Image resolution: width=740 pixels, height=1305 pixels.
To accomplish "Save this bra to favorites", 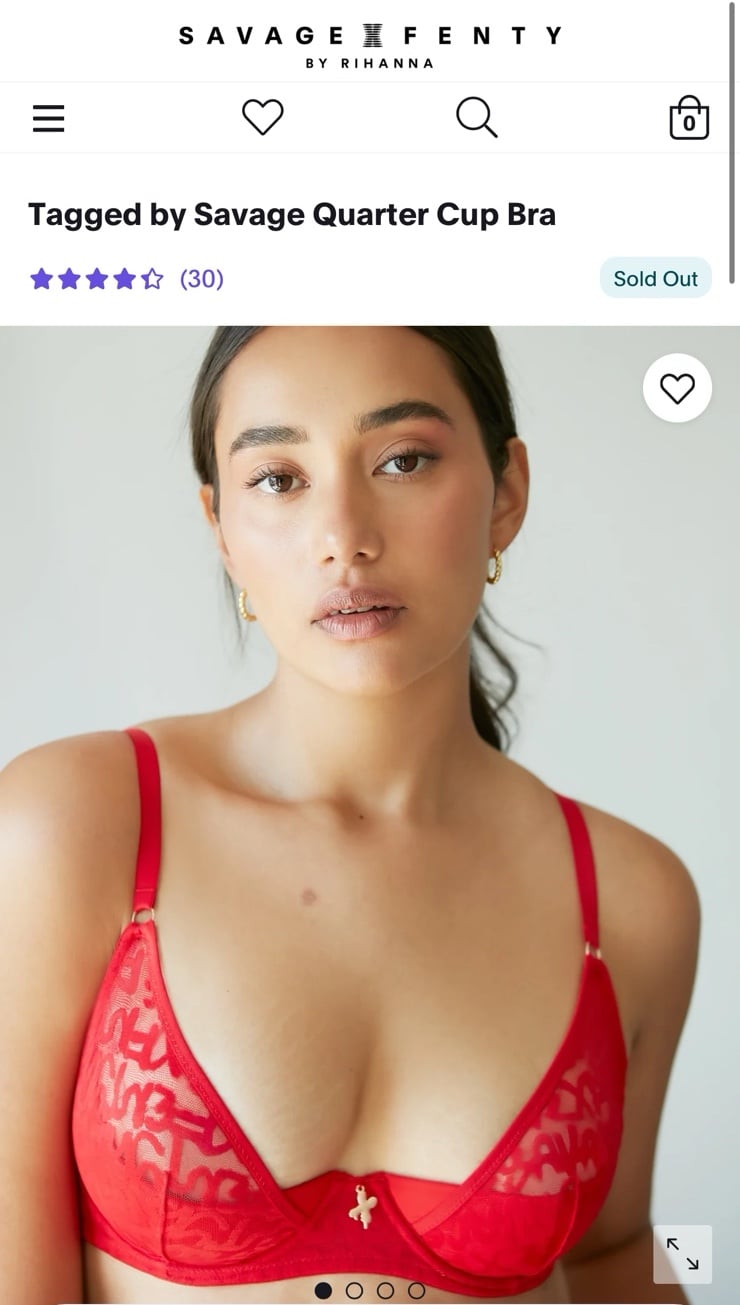I will (x=677, y=388).
